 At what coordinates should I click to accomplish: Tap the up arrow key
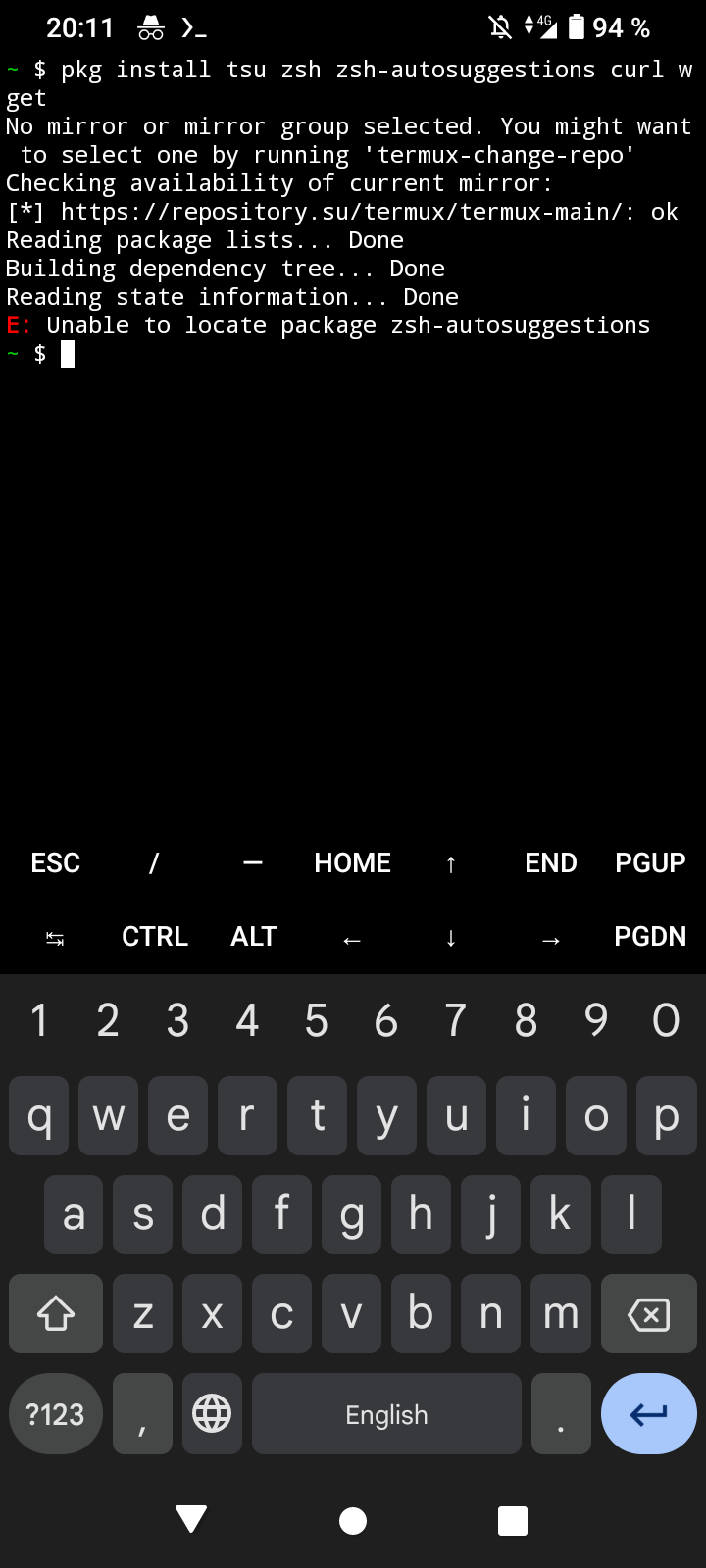(x=451, y=862)
